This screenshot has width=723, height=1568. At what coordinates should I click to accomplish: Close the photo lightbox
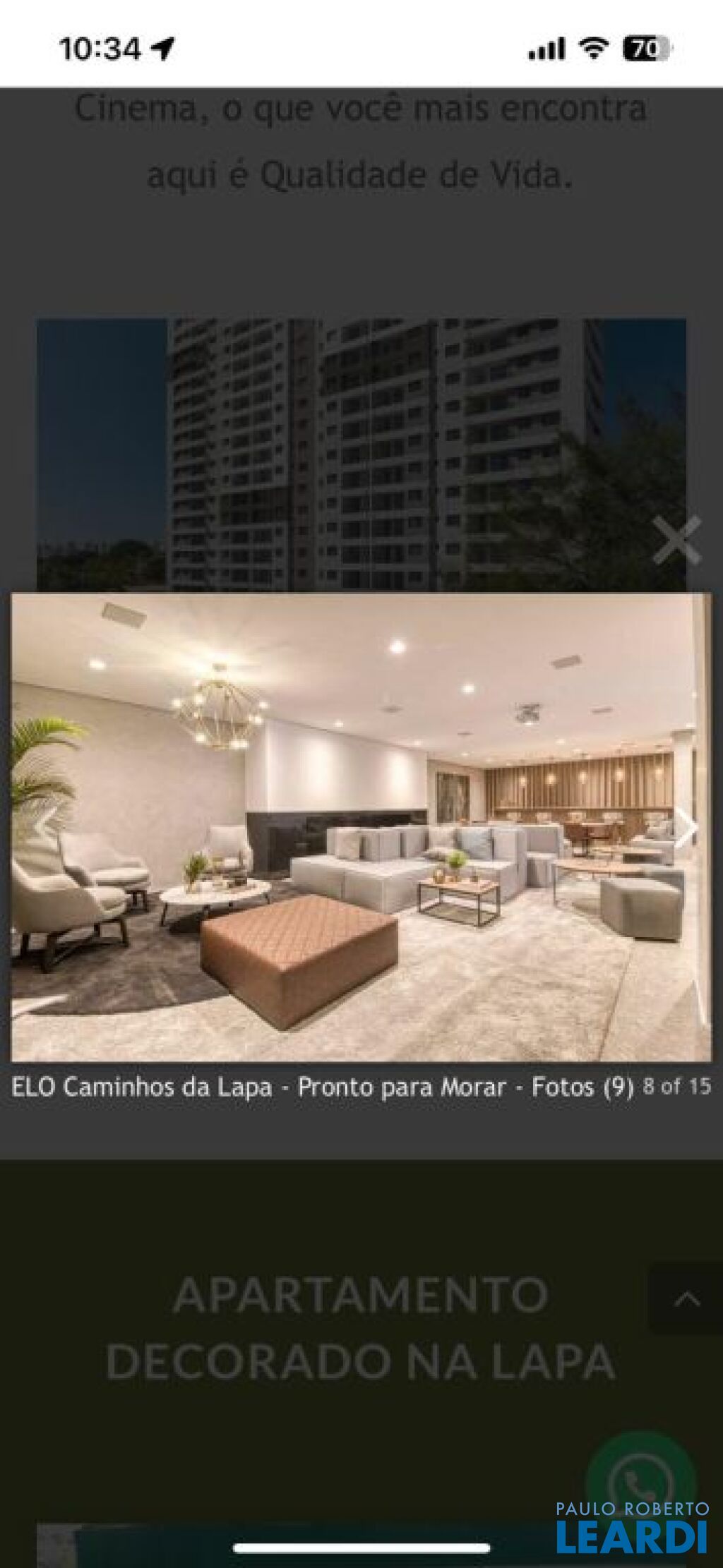click(x=676, y=541)
